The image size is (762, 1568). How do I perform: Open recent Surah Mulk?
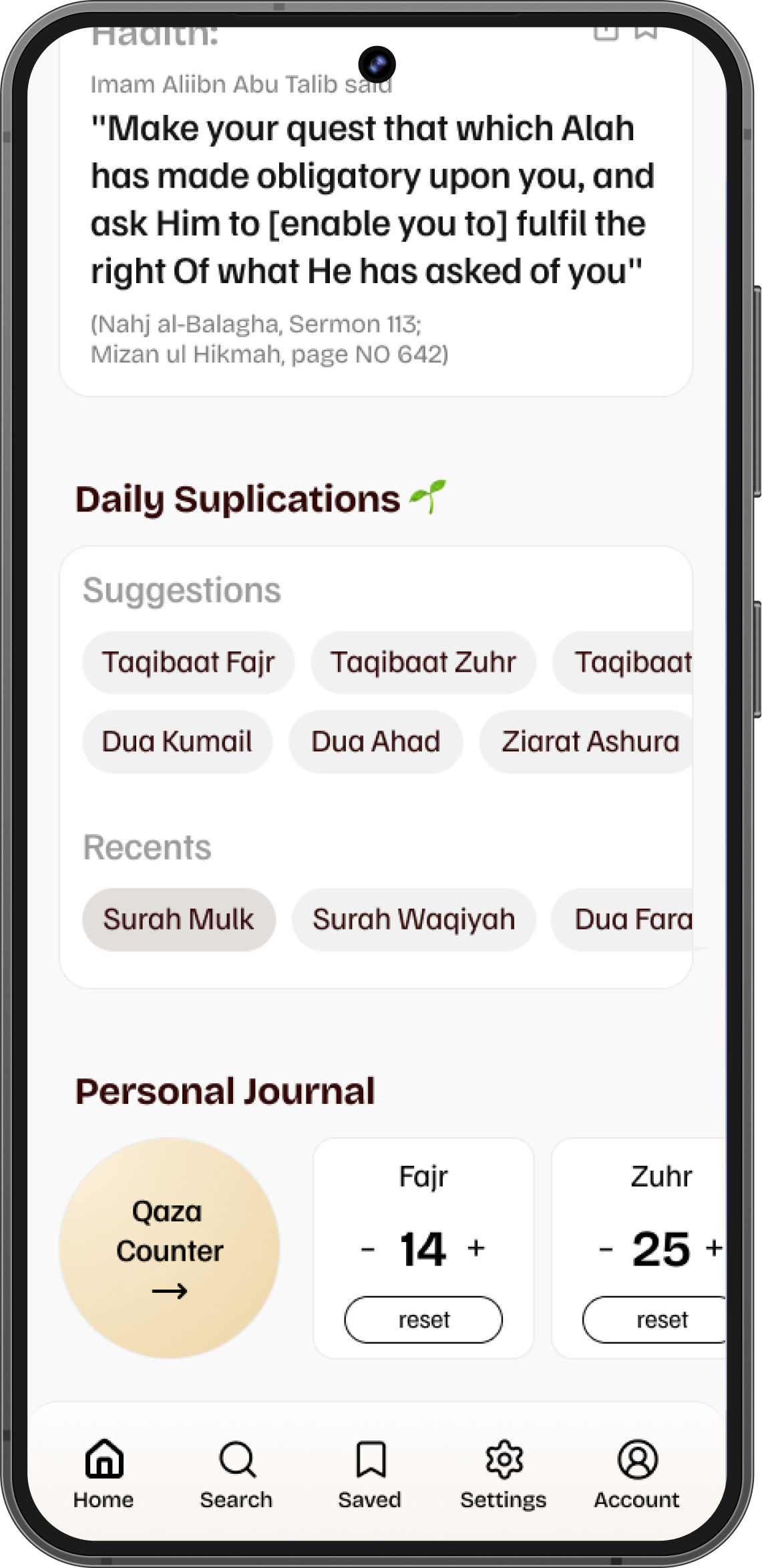(x=178, y=920)
